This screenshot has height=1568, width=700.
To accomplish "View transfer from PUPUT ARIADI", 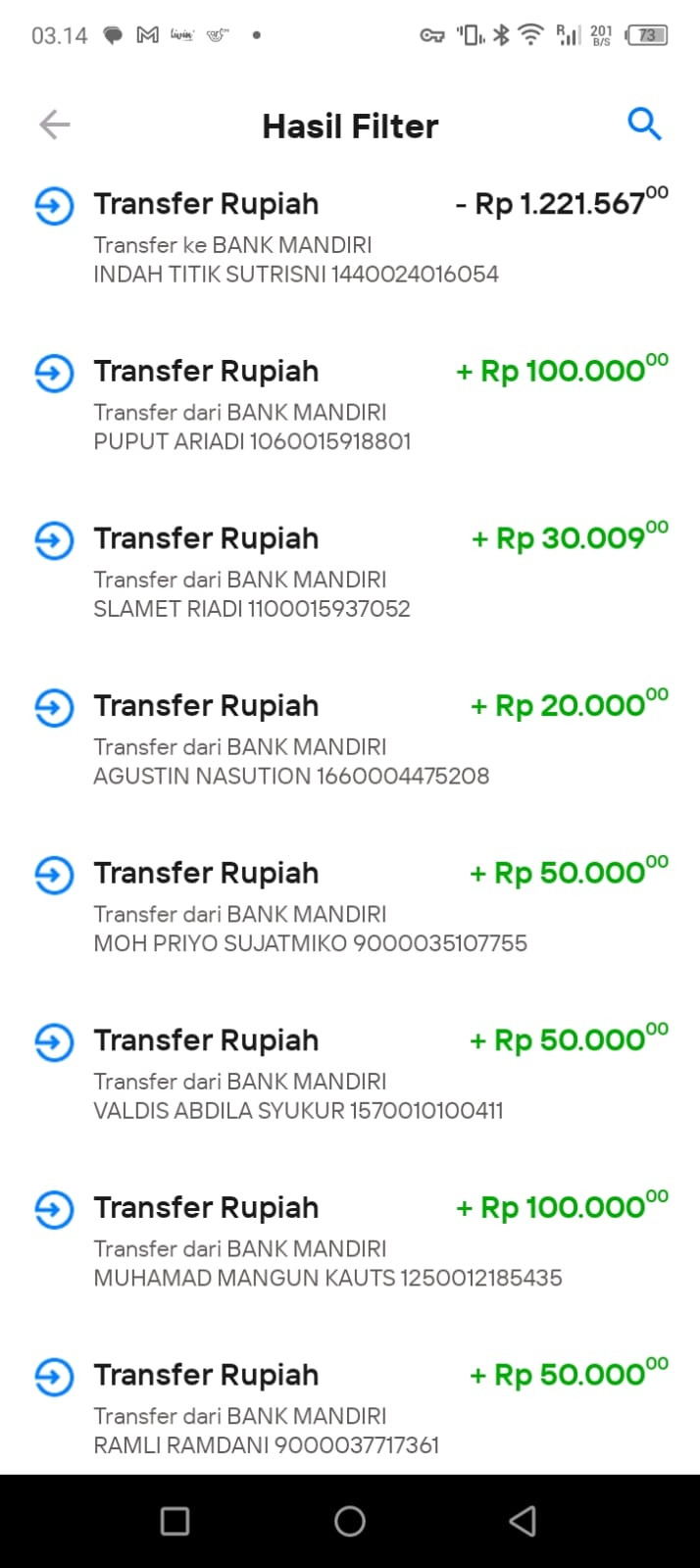I will click(350, 404).
